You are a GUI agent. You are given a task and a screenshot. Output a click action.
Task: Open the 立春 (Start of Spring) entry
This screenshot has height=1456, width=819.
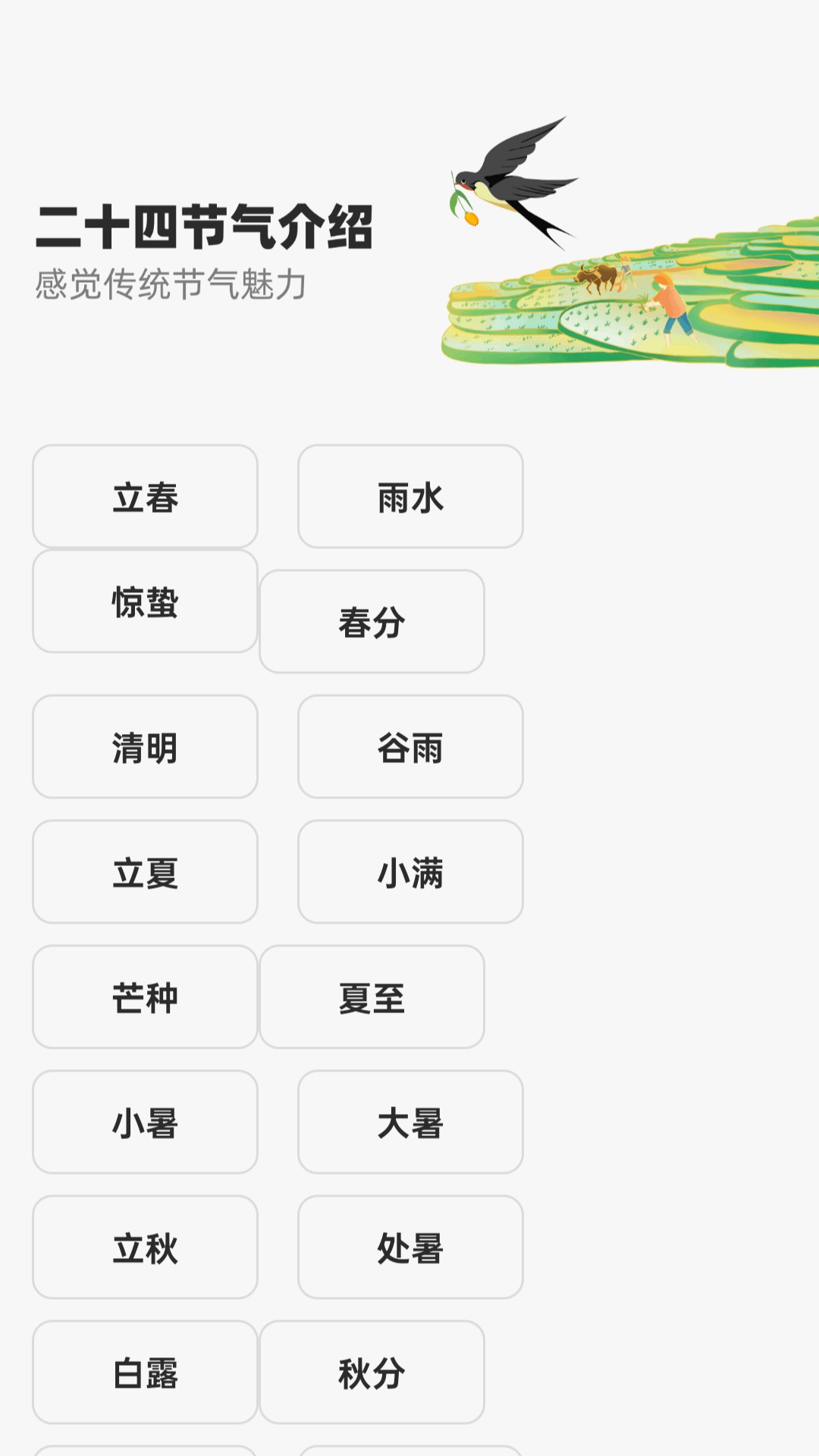(144, 497)
